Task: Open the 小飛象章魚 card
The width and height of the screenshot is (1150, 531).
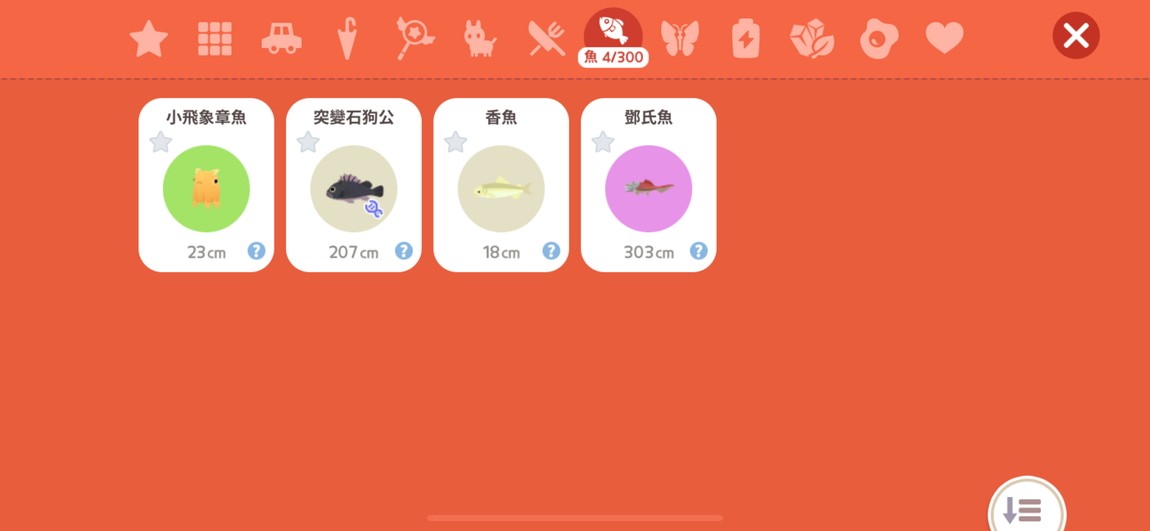Action: click(206, 189)
